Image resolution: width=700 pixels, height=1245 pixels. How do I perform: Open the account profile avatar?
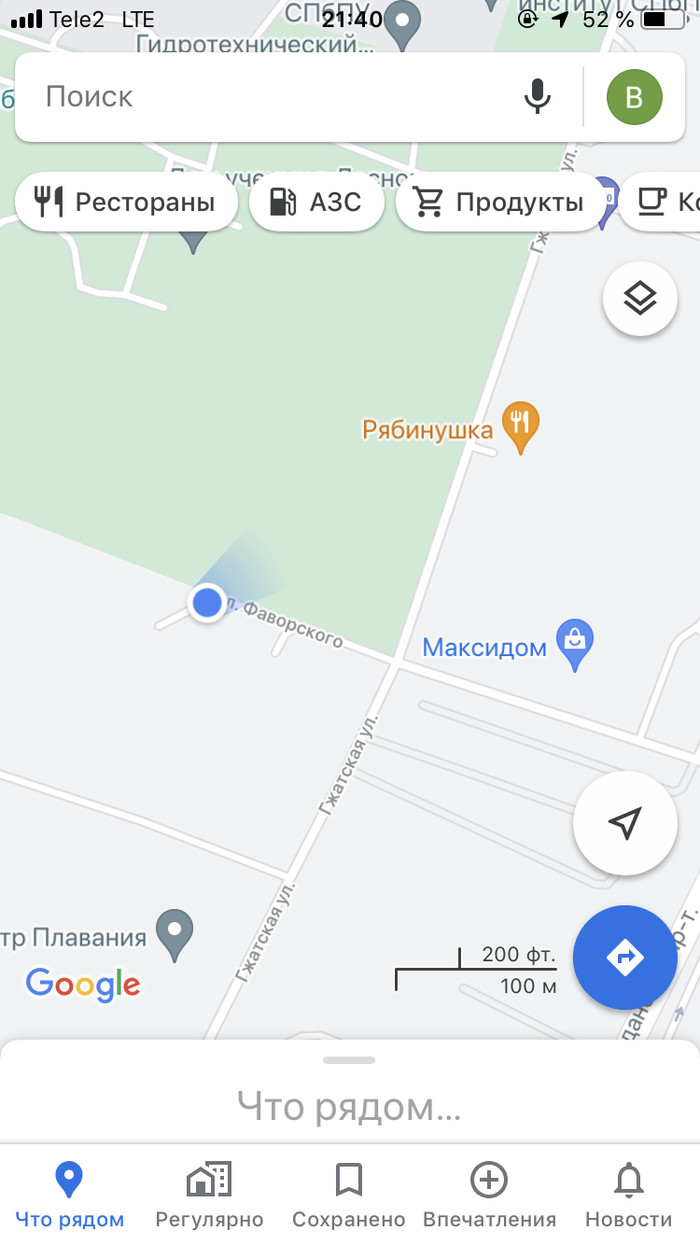pos(634,97)
